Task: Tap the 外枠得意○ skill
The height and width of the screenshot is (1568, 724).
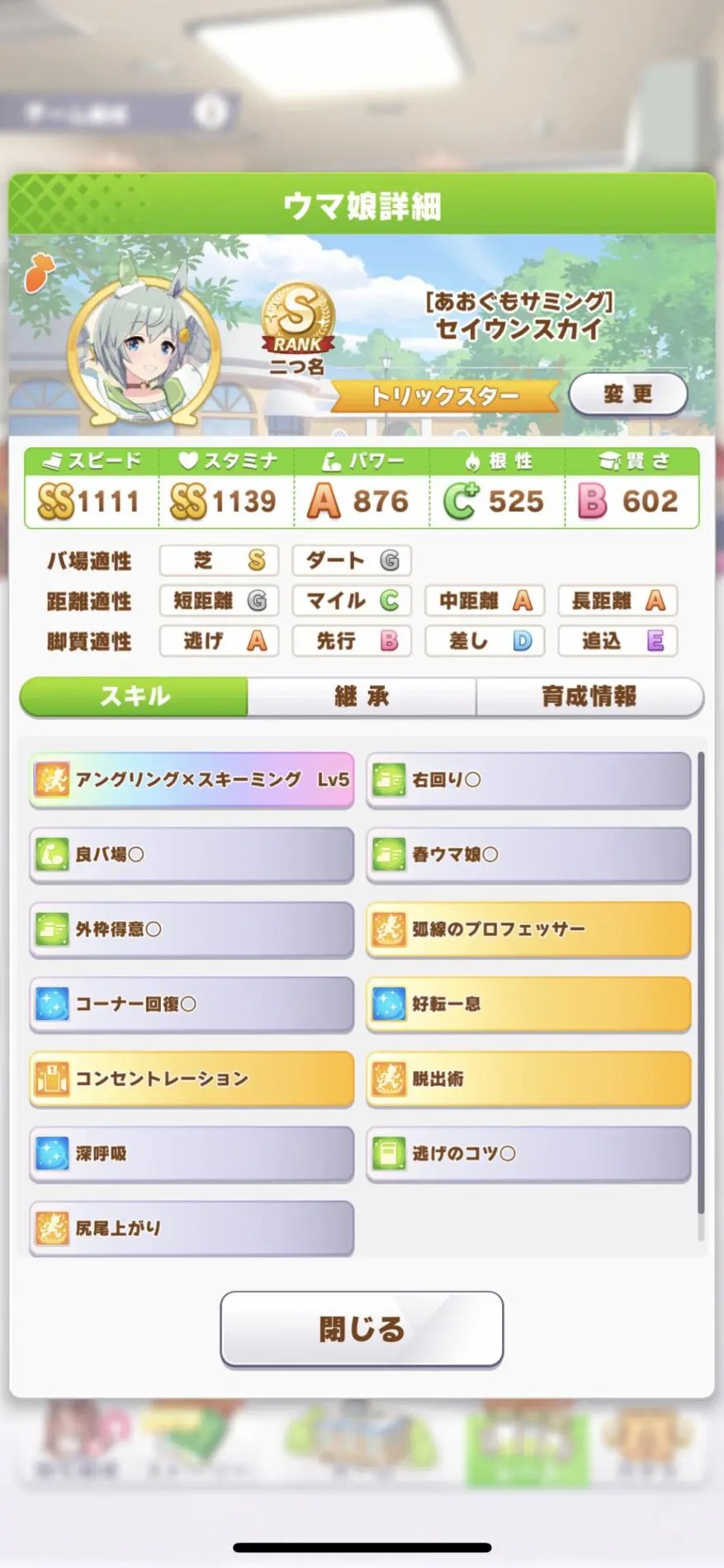Action: tap(192, 929)
